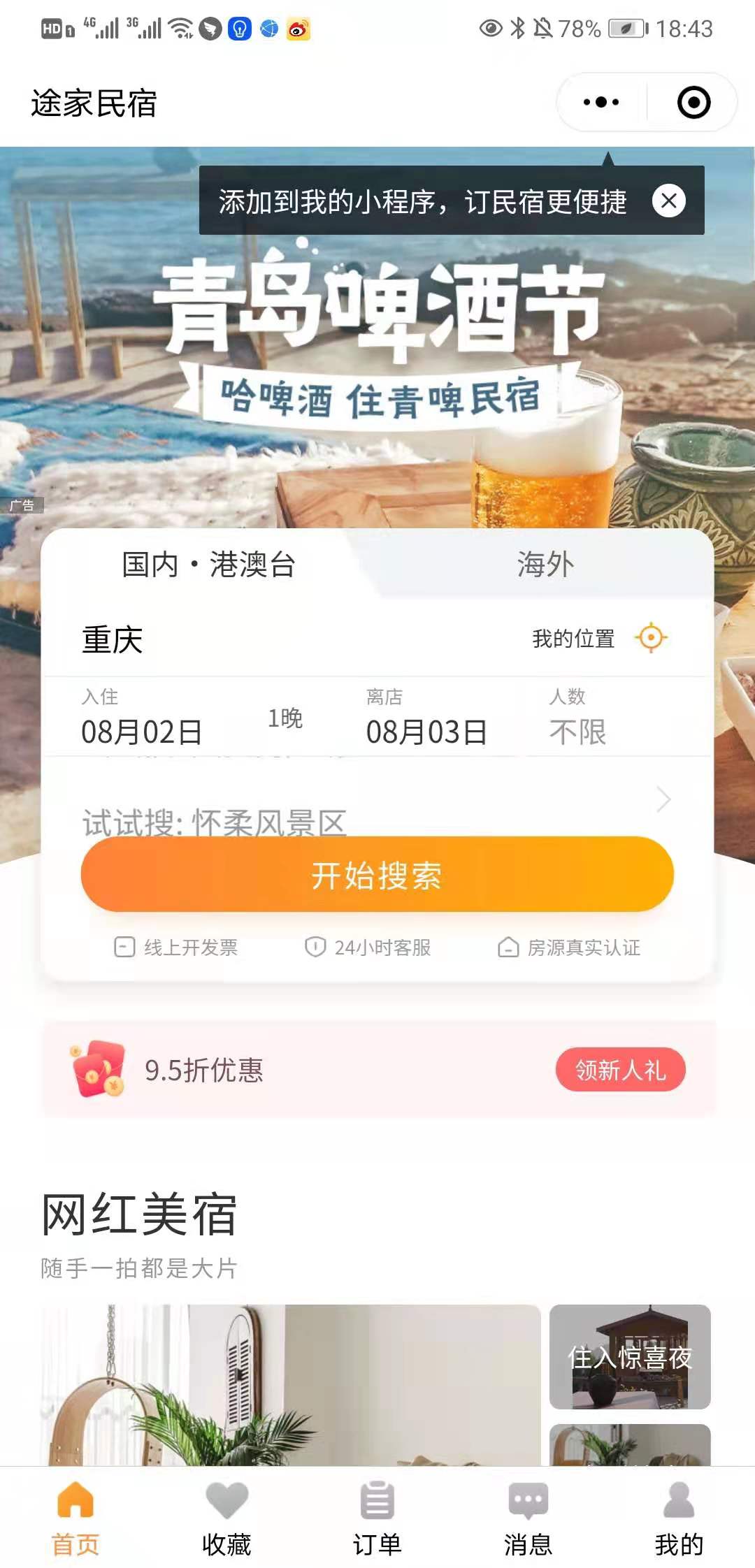Open the mini program more-options menu

coord(601,103)
